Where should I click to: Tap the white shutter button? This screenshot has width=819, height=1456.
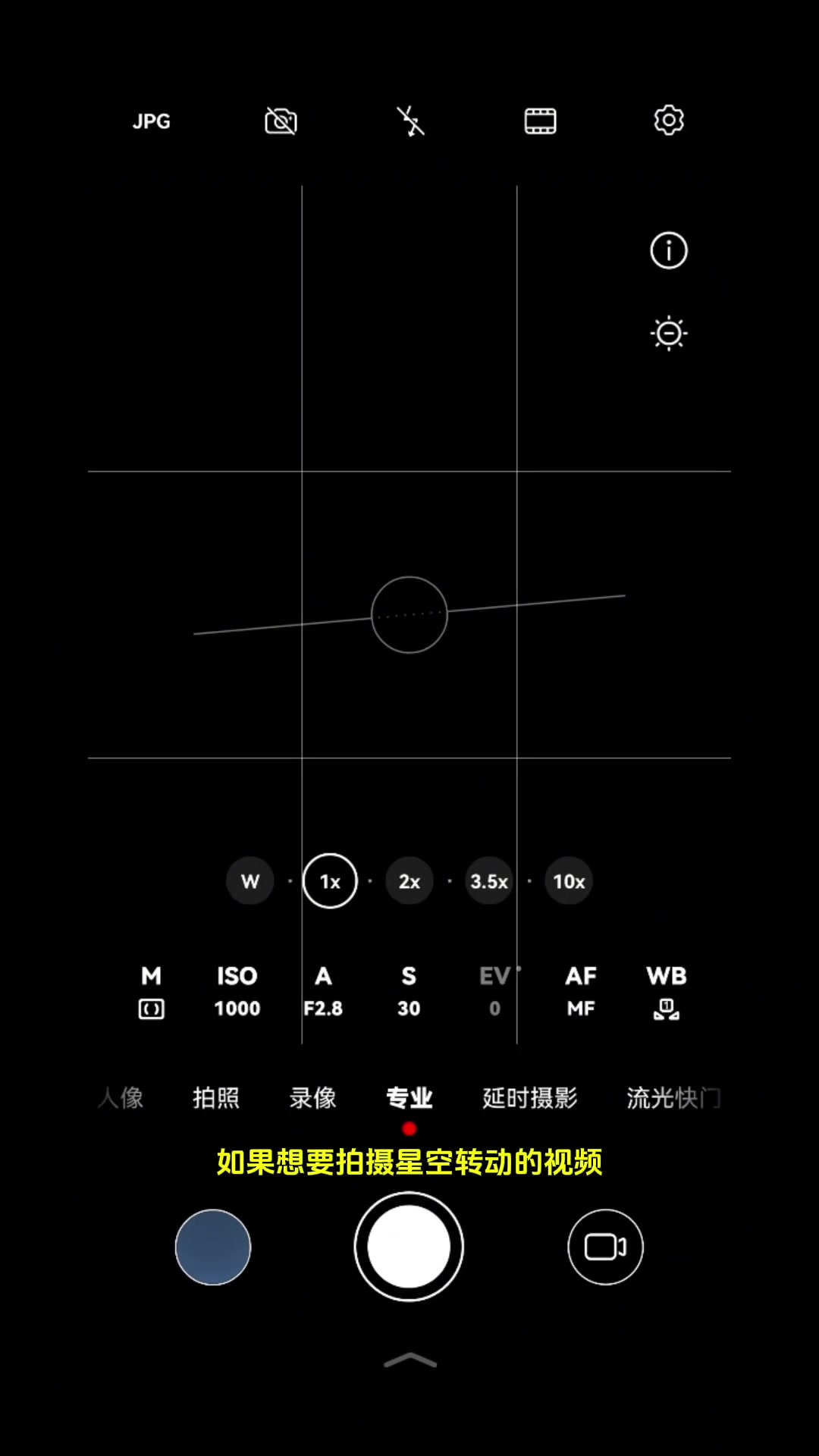tap(409, 1247)
